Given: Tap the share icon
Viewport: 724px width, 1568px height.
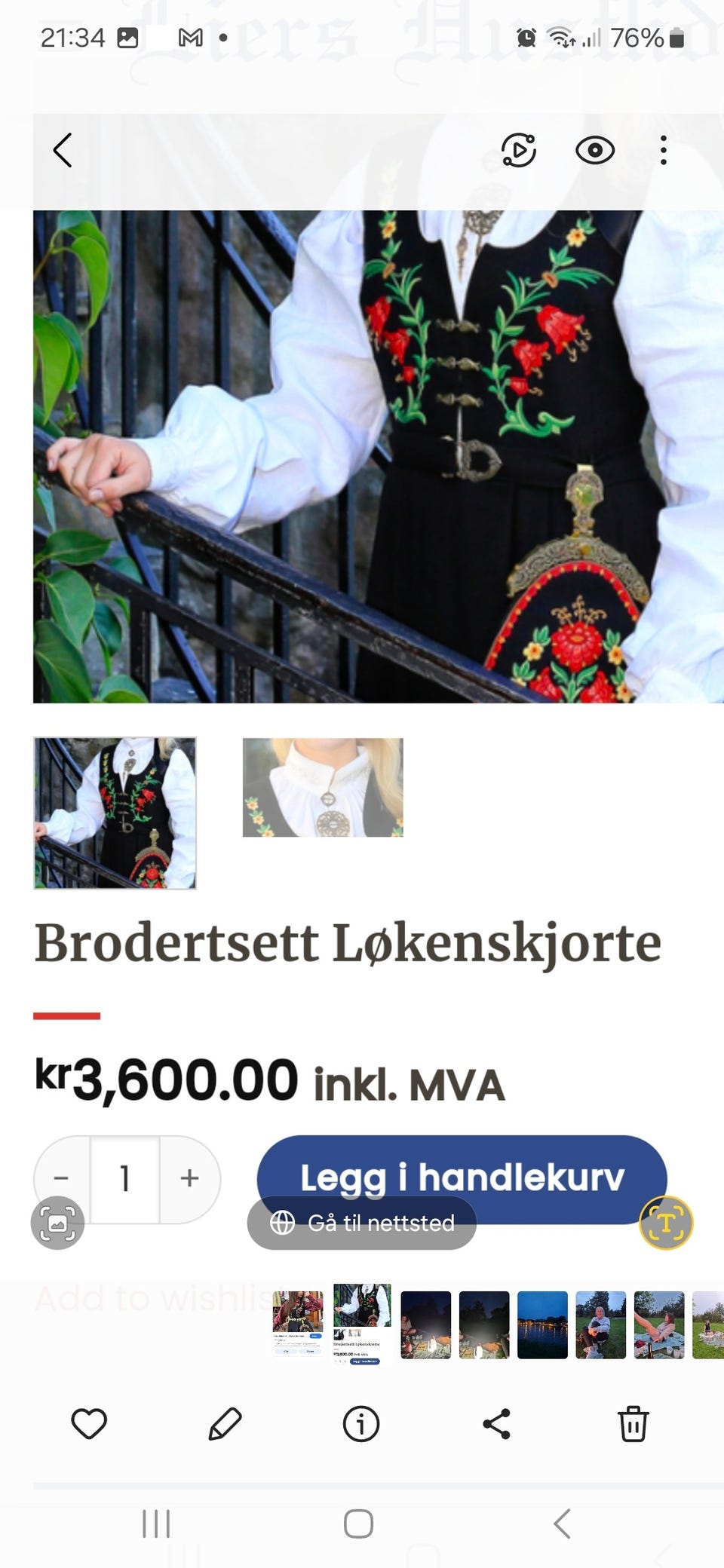Looking at the screenshot, I should tap(498, 1423).
